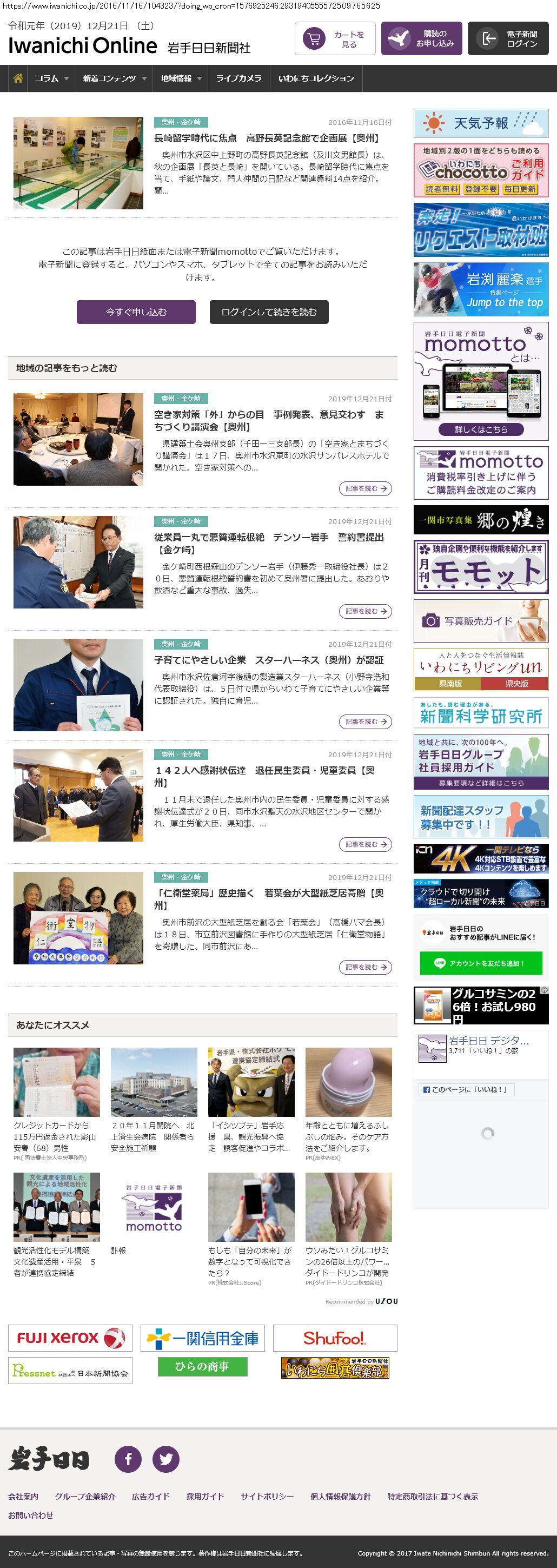Open the Facebook icon in footer
557x1568 pixels.
pyautogui.click(x=128, y=1459)
